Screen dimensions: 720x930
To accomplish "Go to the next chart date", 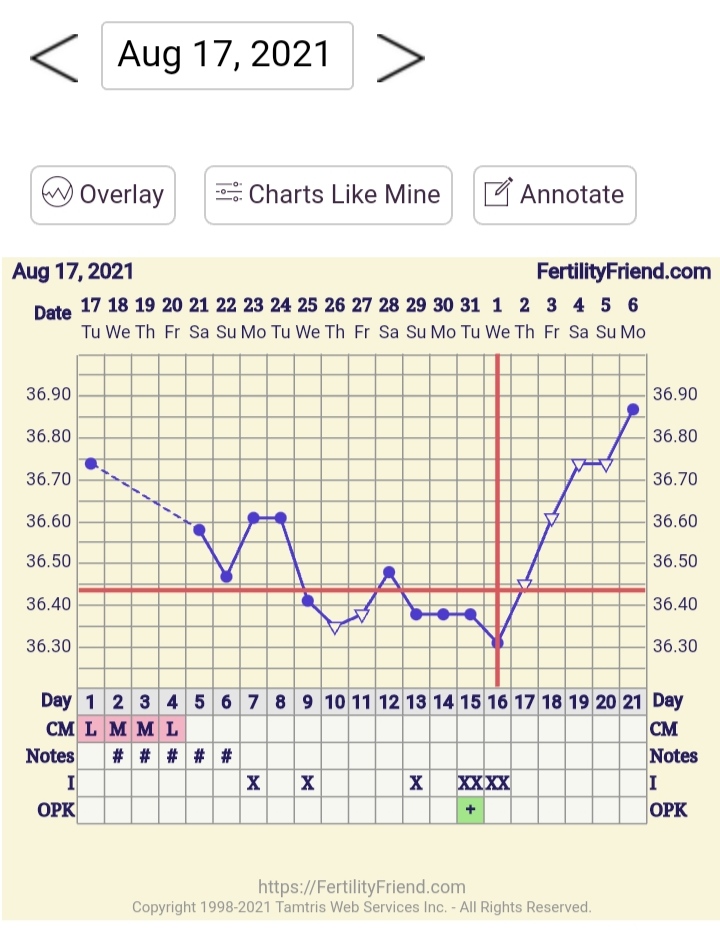I will point(400,56).
